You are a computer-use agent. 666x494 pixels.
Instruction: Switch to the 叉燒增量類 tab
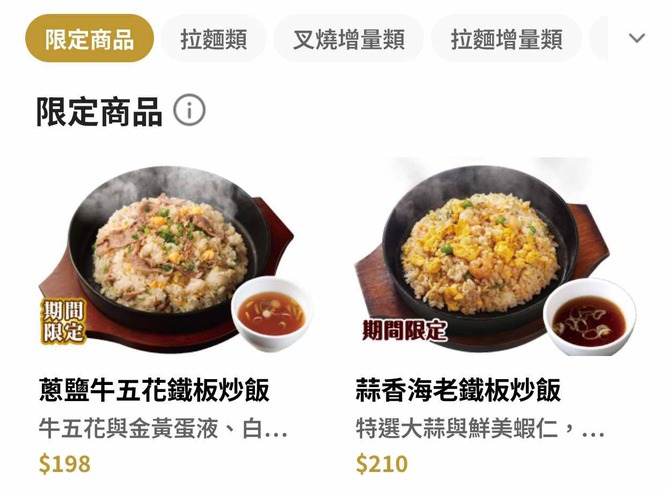tap(348, 39)
